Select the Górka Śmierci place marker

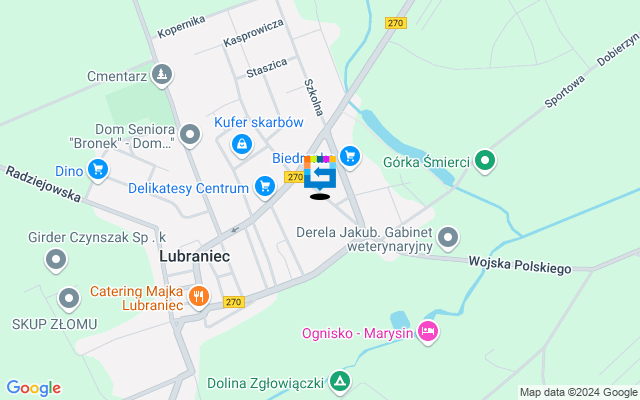tap(485, 159)
